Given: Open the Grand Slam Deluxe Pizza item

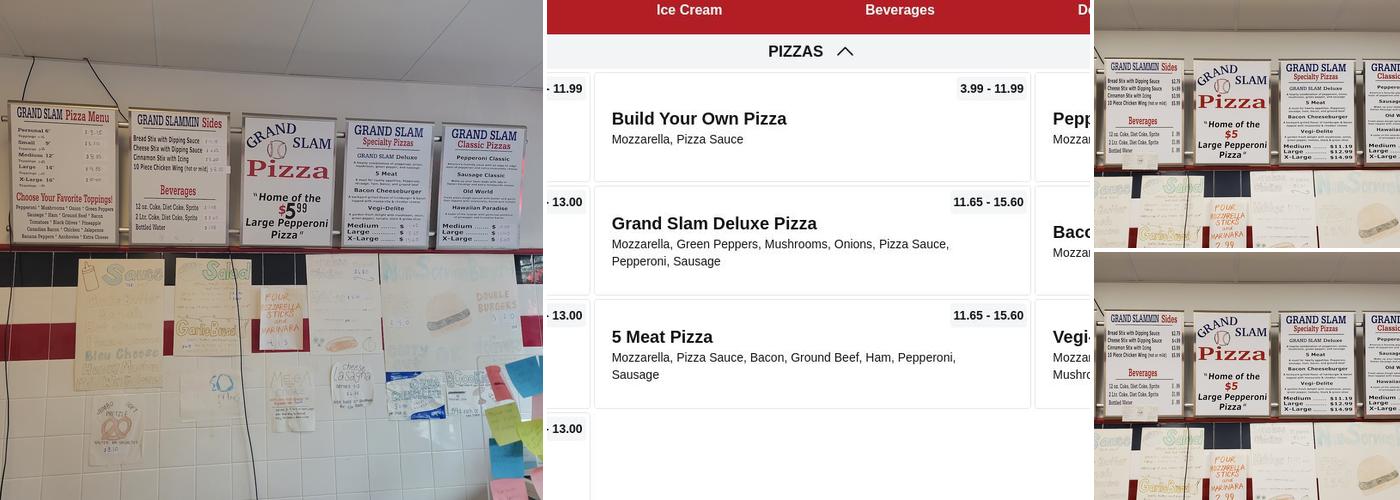Looking at the screenshot, I should point(812,240).
